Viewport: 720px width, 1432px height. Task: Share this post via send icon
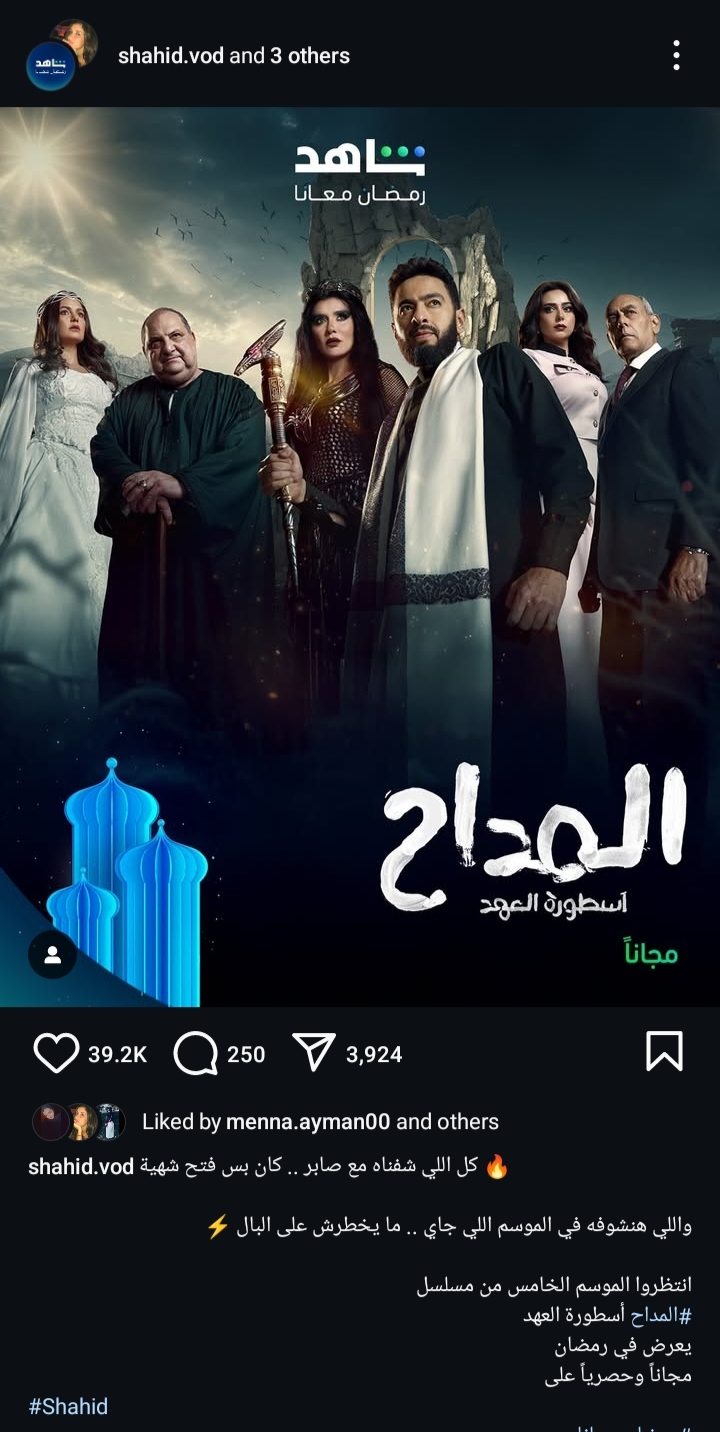click(x=314, y=1054)
